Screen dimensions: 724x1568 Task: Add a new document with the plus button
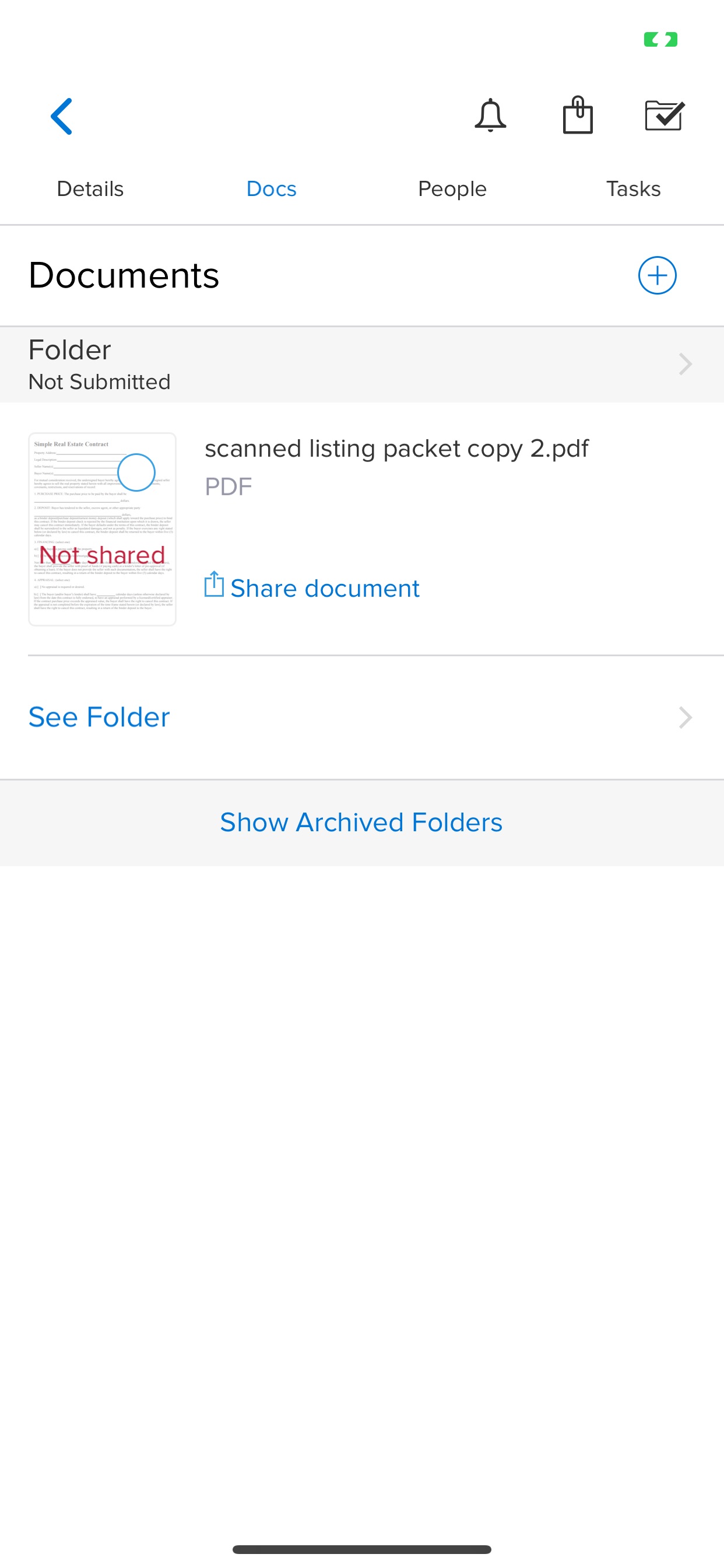tap(657, 275)
